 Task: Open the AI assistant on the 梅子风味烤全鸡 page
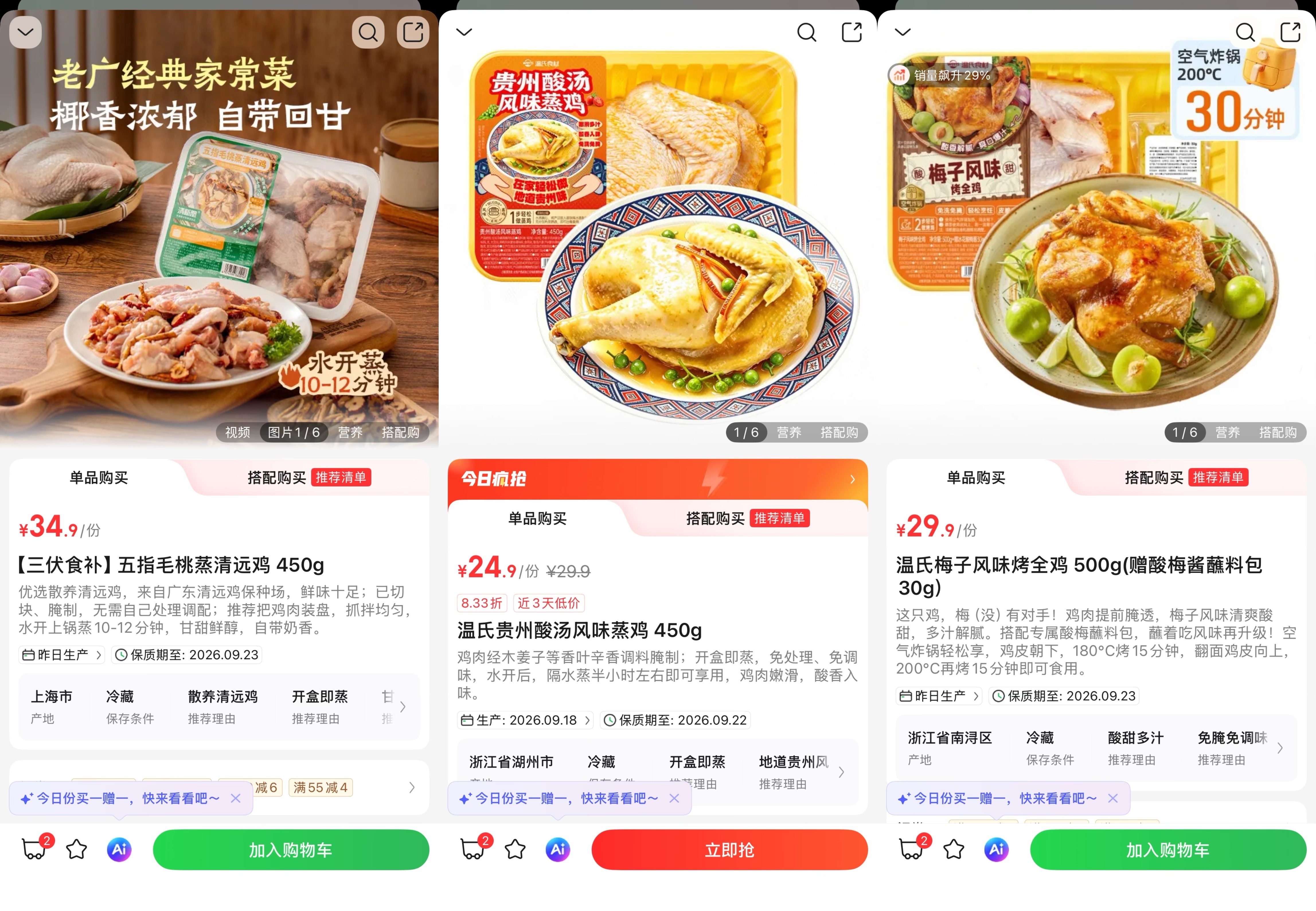tap(997, 849)
